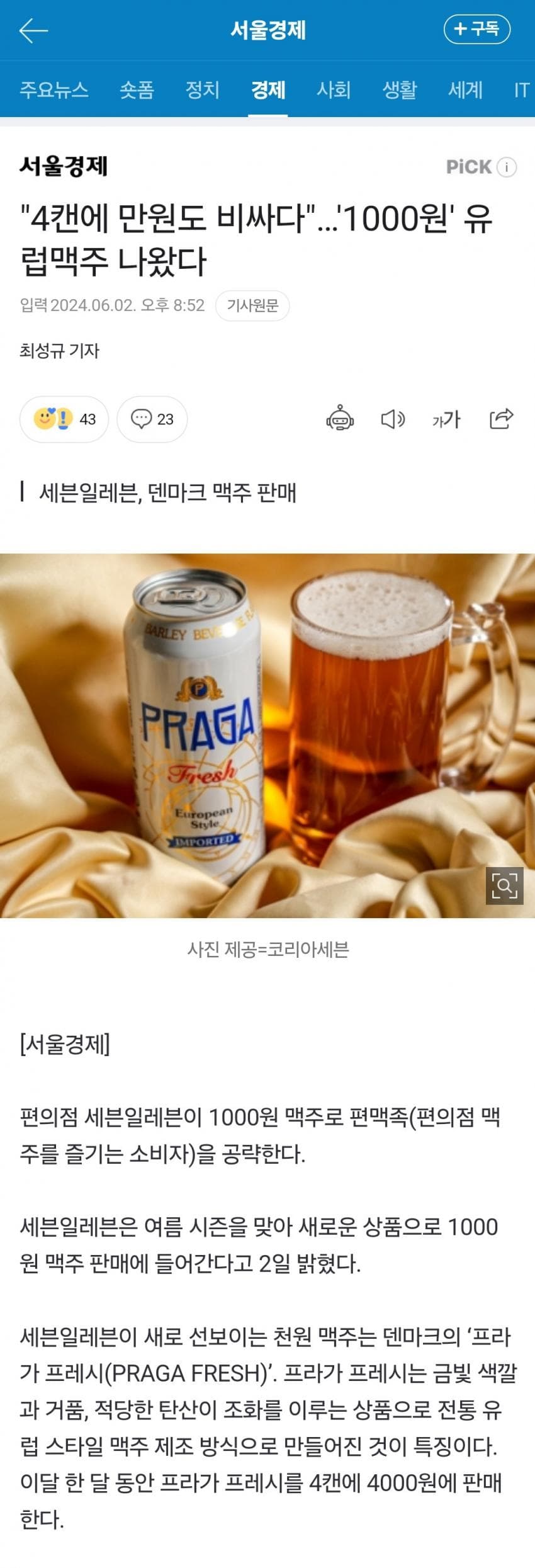Viewport: 535px width, 1568px height.
Task: Select the 사회 tab
Action: [333, 90]
